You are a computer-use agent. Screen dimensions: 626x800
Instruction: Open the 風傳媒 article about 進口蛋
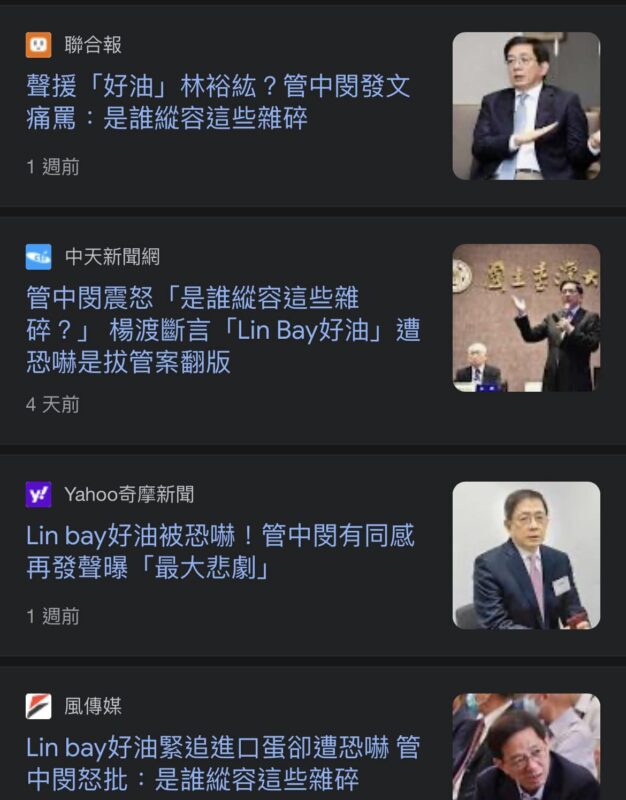(222, 762)
